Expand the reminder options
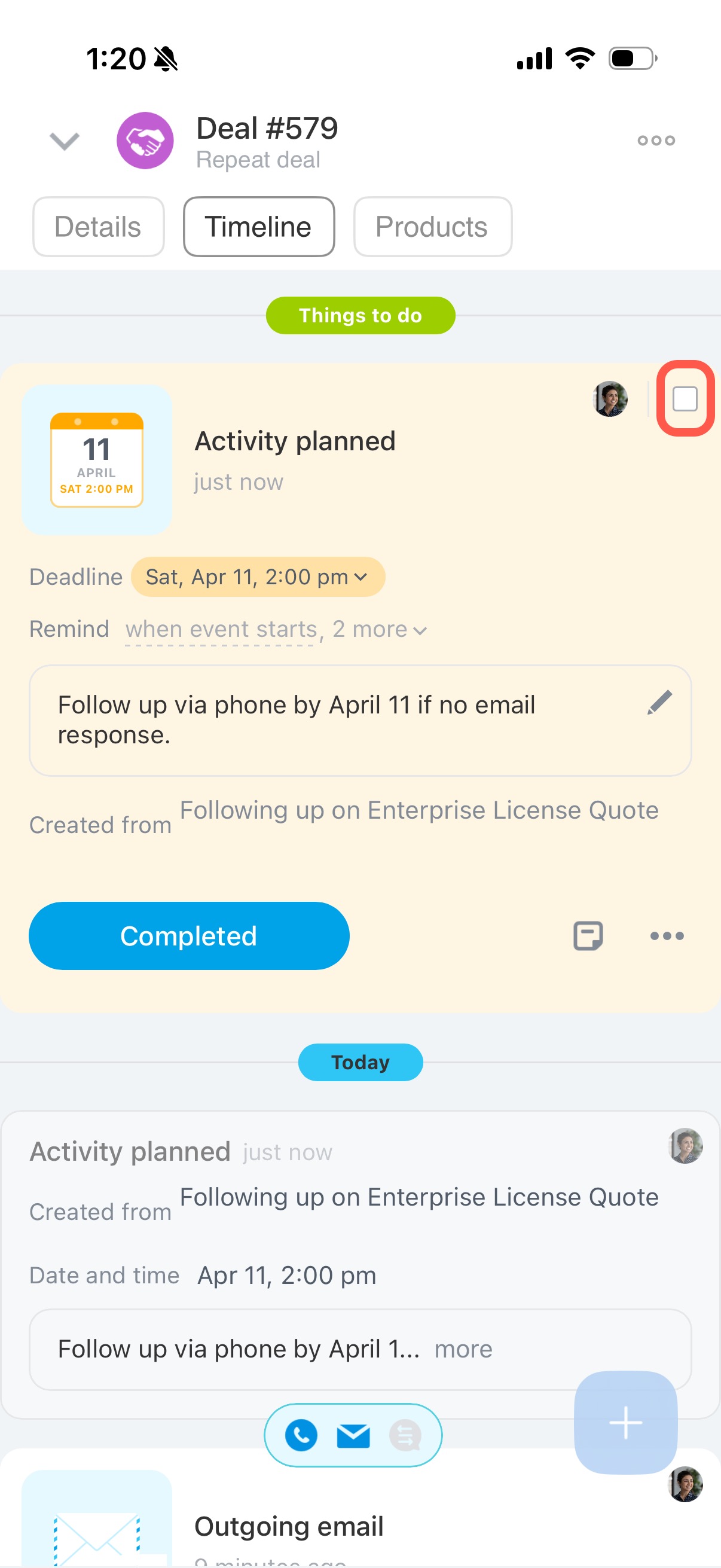Screen dimensions: 721x1568 276,629
